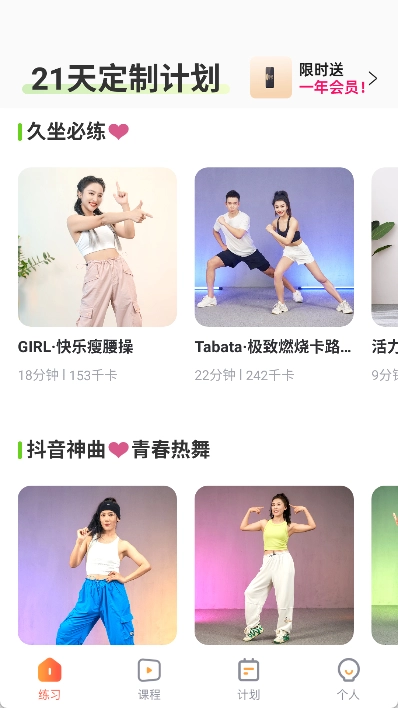Switch to the 计划 tab
398x708 pixels.
coord(248,679)
